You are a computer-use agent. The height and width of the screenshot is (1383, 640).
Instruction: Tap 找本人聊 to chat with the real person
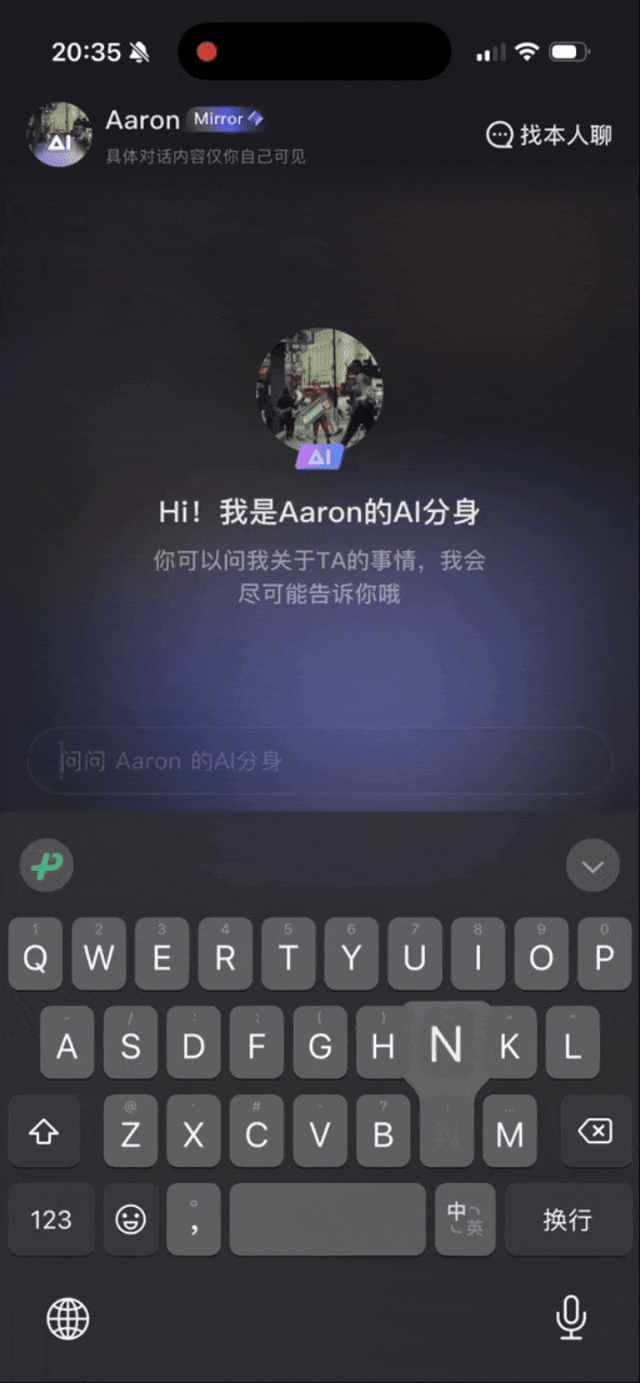click(549, 135)
